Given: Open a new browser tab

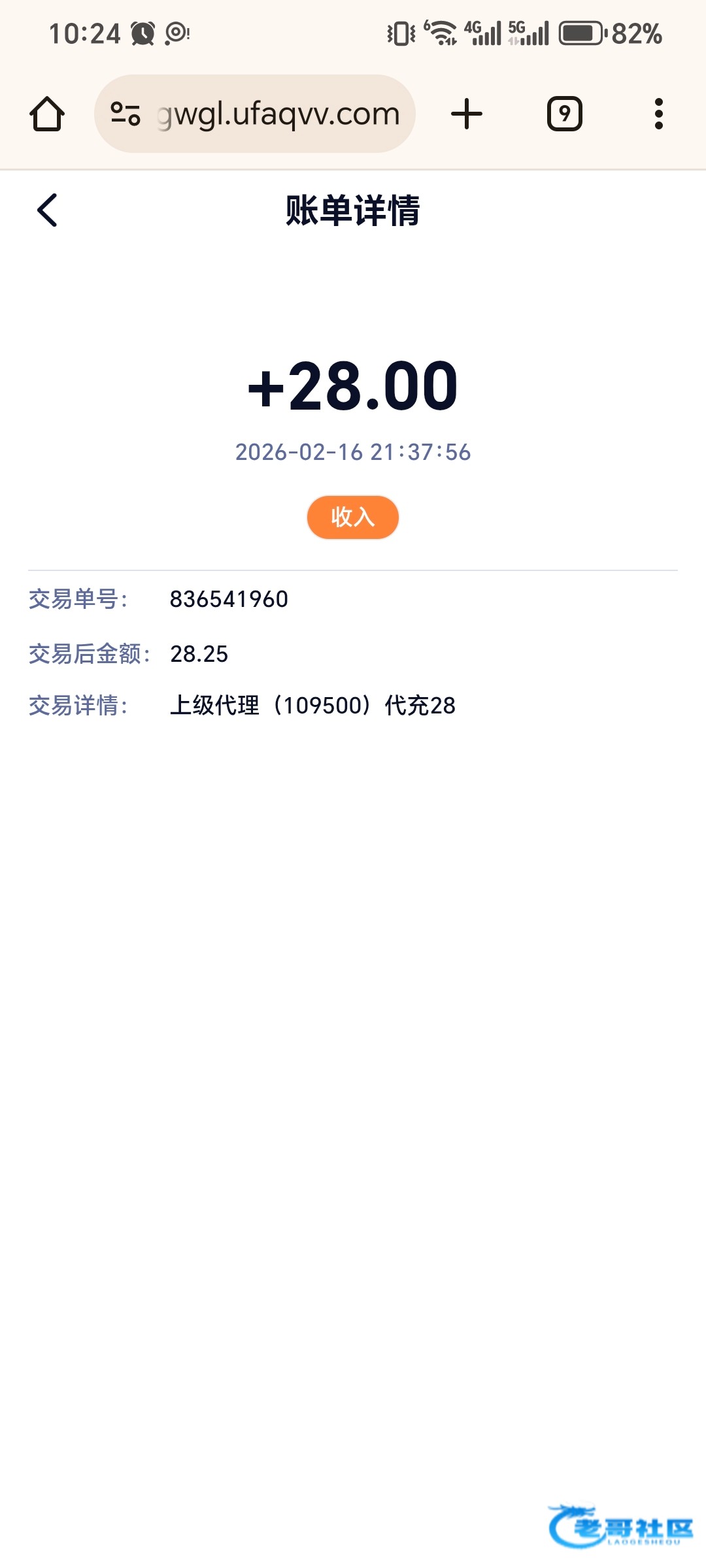Looking at the screenshot, I should point(467,114).
